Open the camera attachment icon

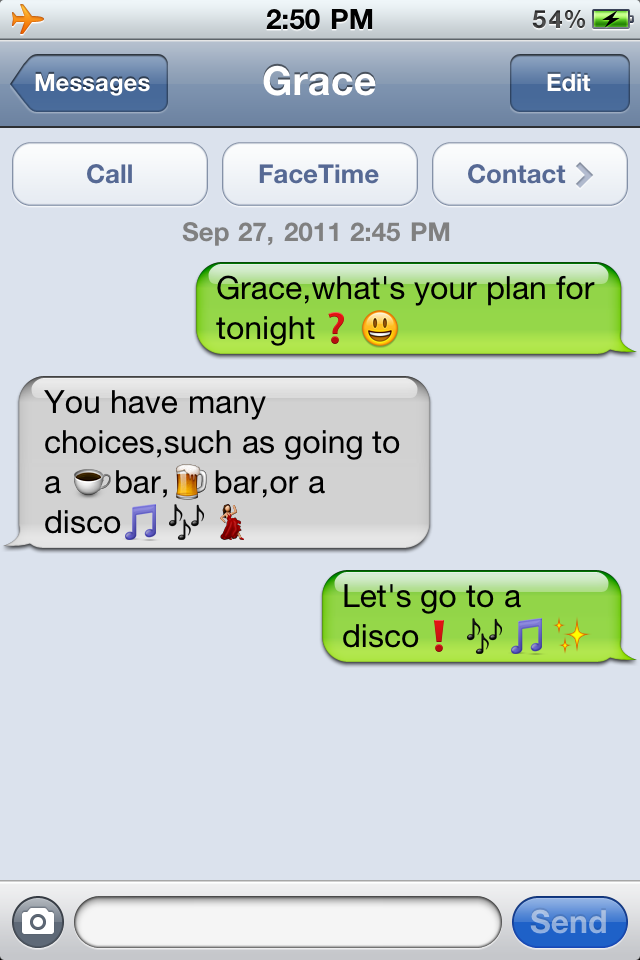point(38,921)
